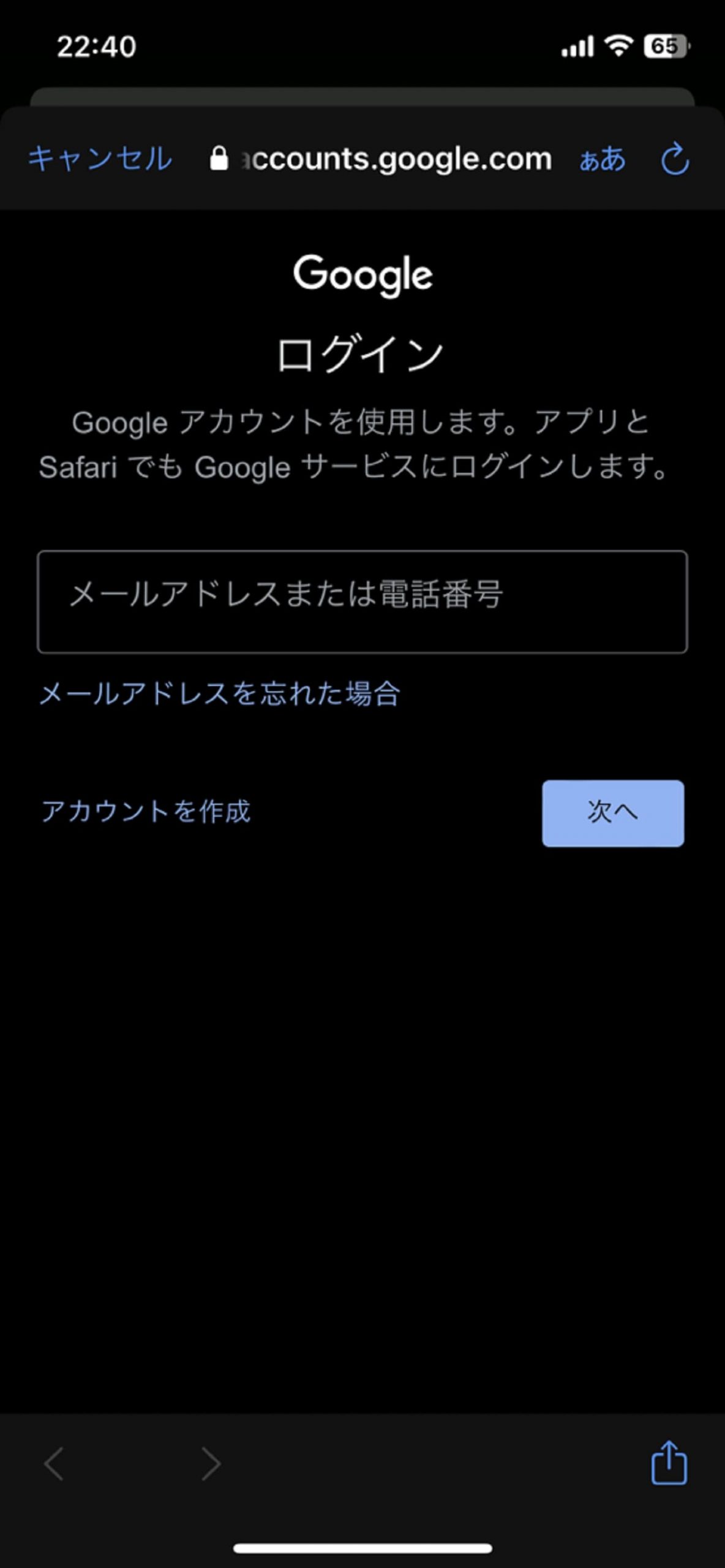Screen dimensions: 725x1568
Task: Tap キャンセル to close the sign-in sheet
Action: [100, 159]
